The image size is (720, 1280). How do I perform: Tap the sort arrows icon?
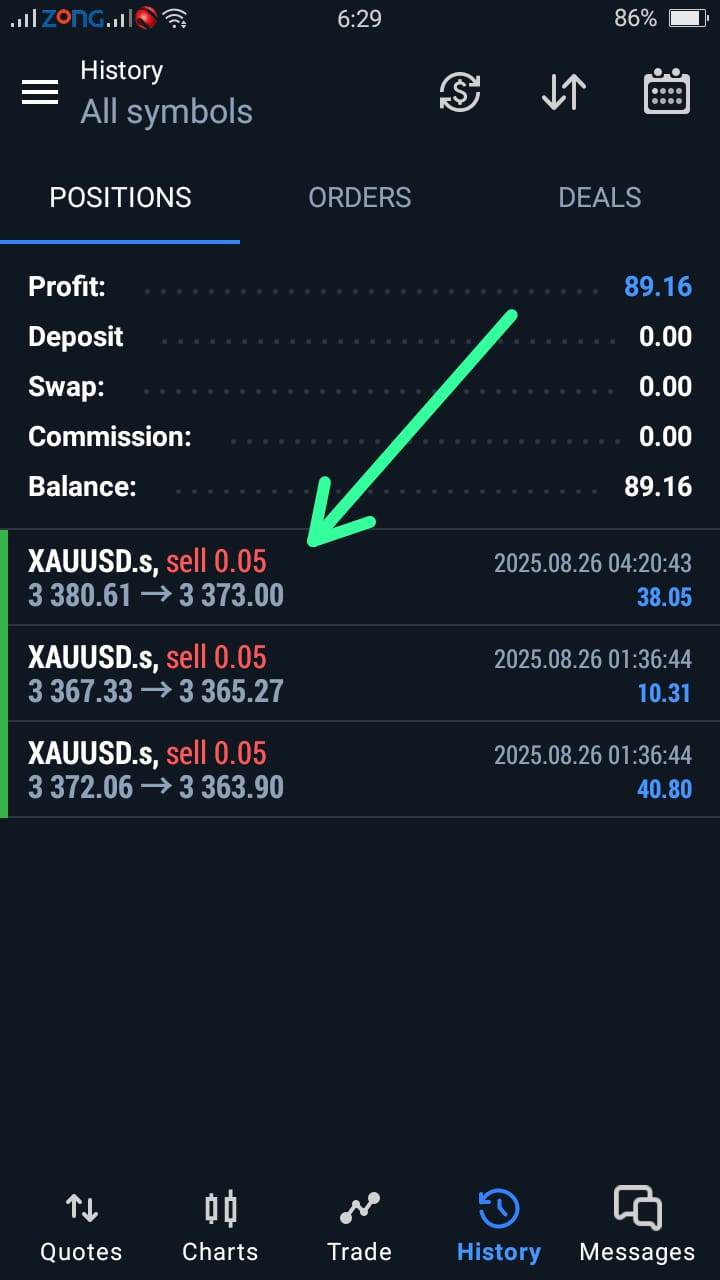click(564, 92)
